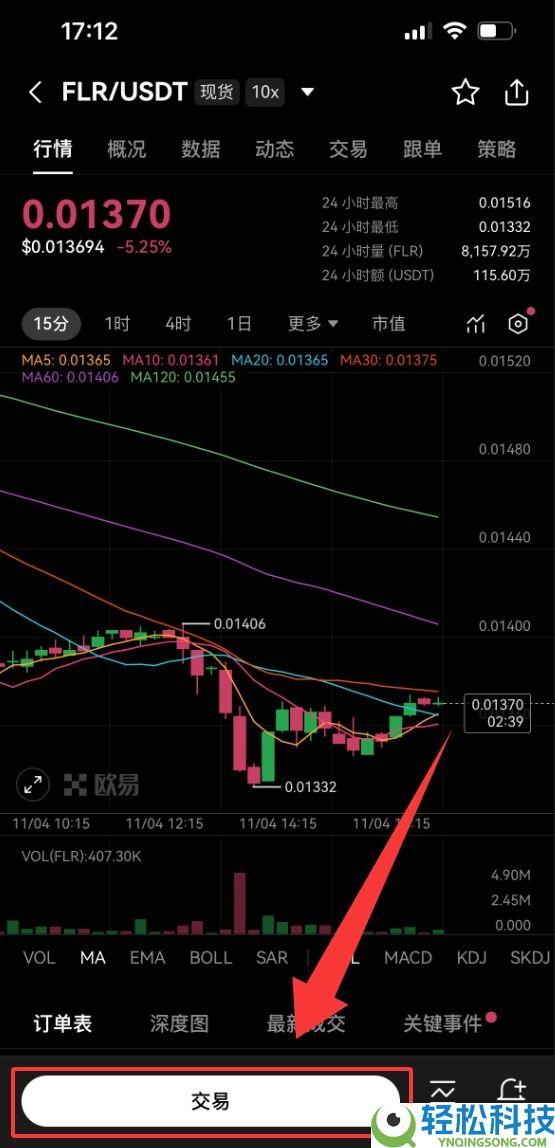This screenshot has width=555, height=1148.
Task: Switch to the 概况 tab
Action: [127, 149]
